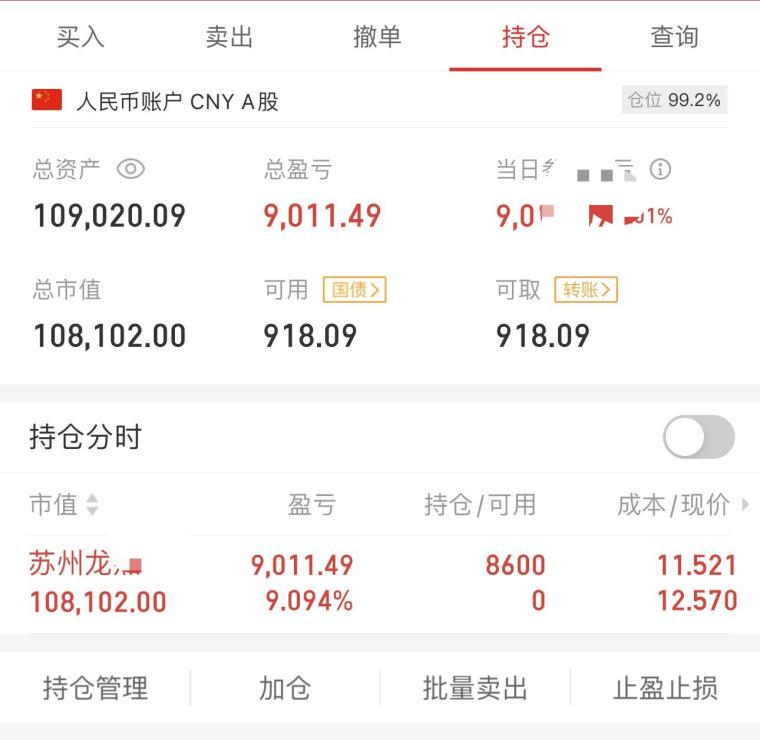Go to the 查询 tab
760x740 pixels.
click(x=674, y=37)
